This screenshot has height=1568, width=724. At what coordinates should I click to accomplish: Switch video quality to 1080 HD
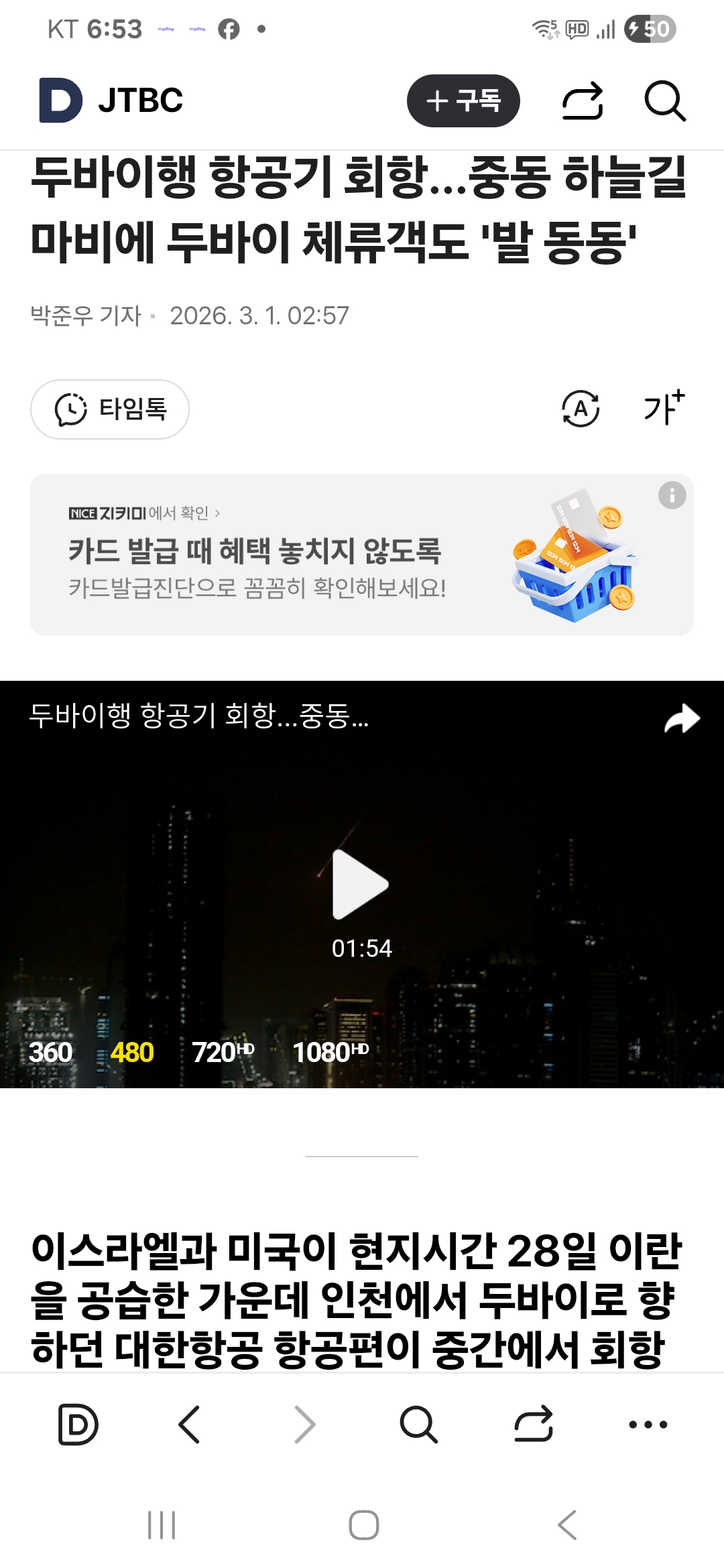point(330,1053)
